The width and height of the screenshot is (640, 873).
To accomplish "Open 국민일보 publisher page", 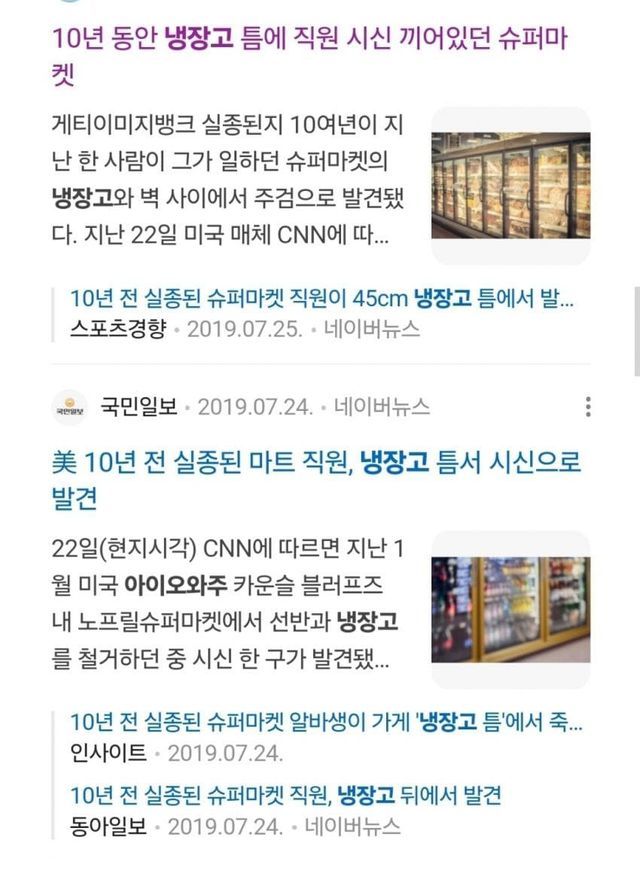I will point(139,407).
